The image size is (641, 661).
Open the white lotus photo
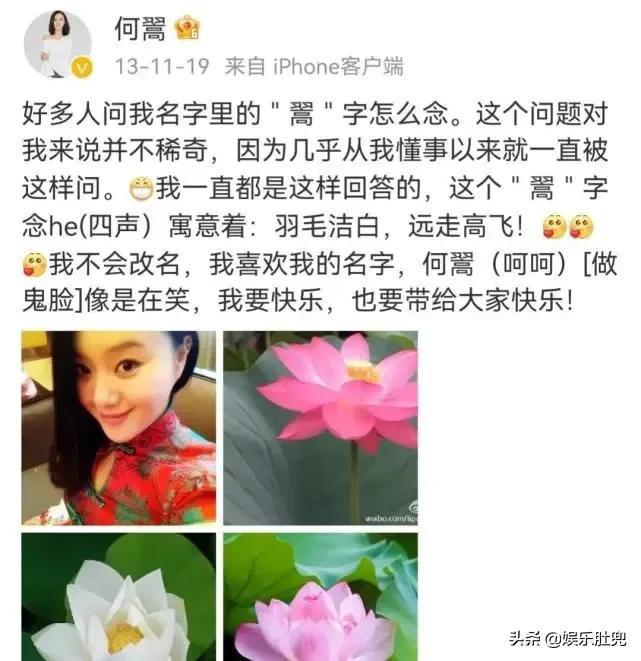click(118, 596)
